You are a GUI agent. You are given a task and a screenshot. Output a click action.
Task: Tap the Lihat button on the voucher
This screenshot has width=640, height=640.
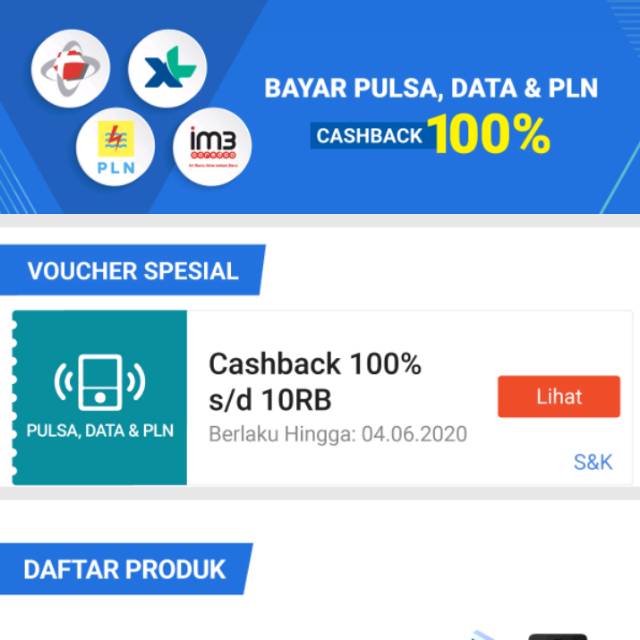pyautogui.click(x=558, y=397)
